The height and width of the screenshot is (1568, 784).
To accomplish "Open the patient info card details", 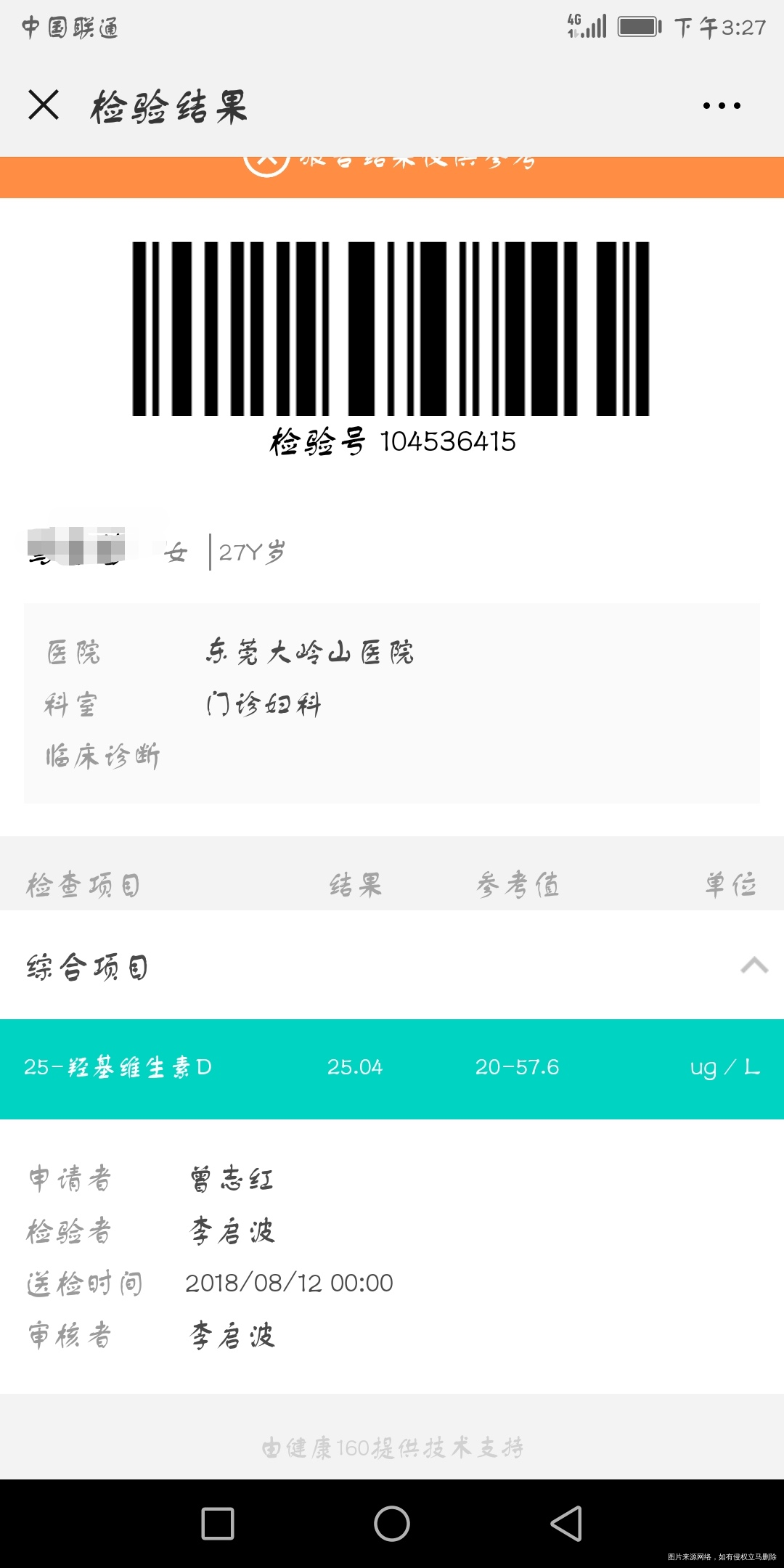I will [x=392, y=701].
